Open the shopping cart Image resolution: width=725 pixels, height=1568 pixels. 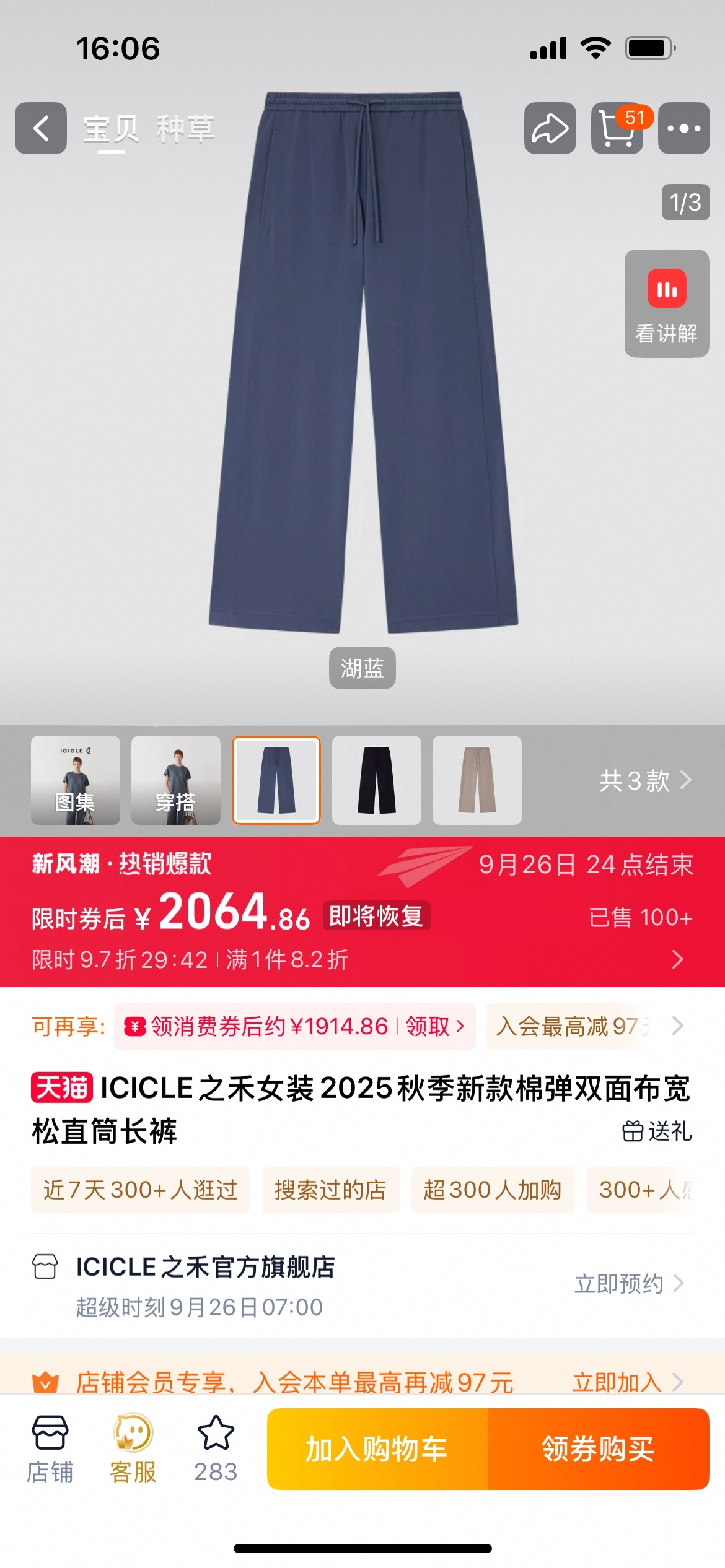coord(617,128)
